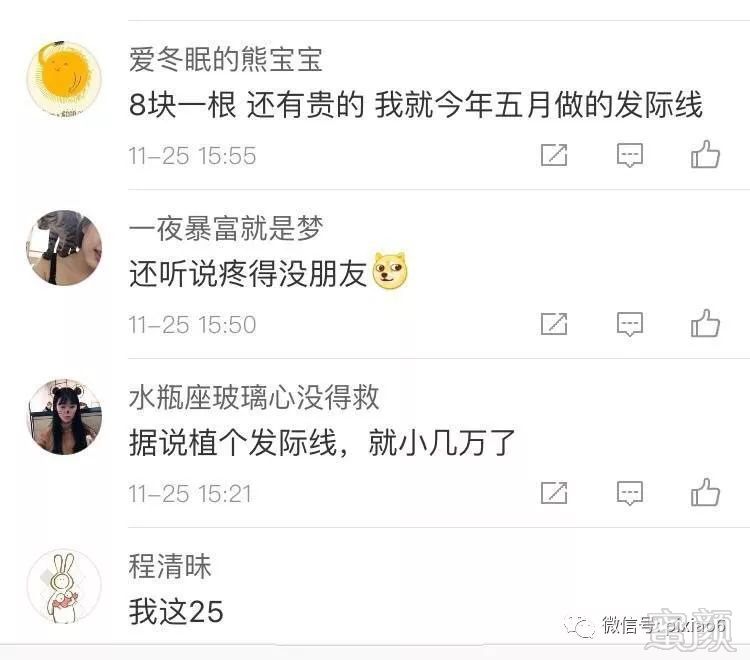This screenshot has width=750, height=660.
Task: Open username 程清昧
Action: point(170,566)
